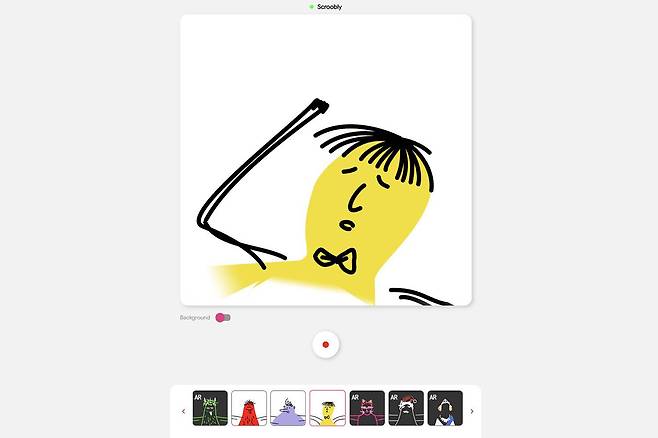The width and height of the screenshot is (658, 438).
Task: Choose the red-hat mustache AR character
Action: click(405, 408)
